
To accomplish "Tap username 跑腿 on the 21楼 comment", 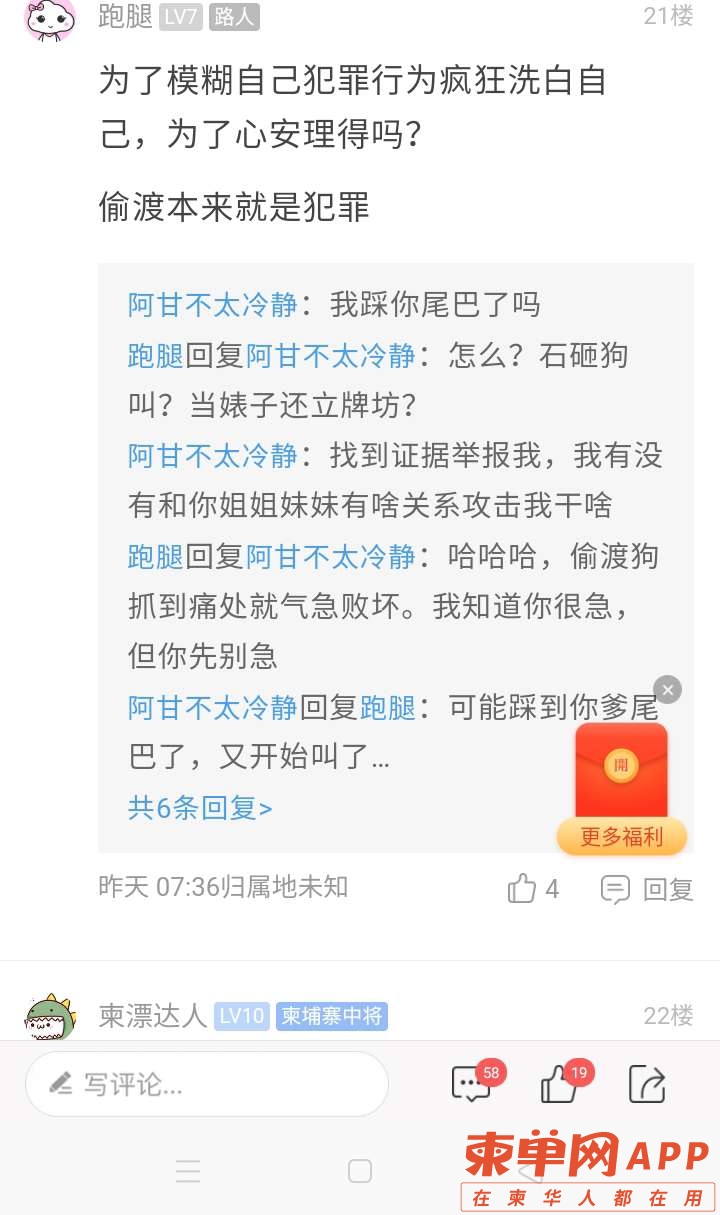I will 126,17.
